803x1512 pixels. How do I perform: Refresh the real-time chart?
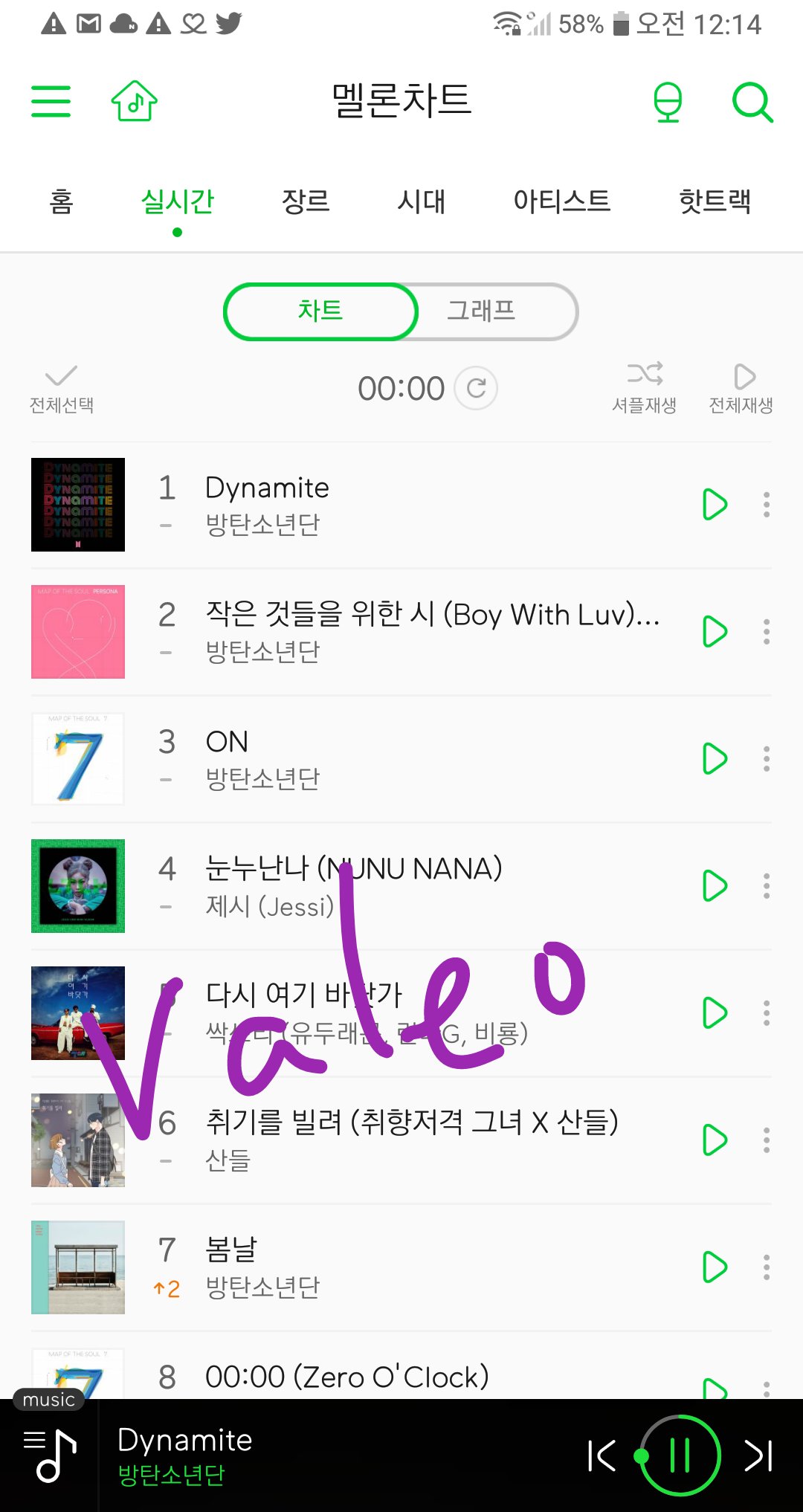pyautogui.click(x=476, y=388)
